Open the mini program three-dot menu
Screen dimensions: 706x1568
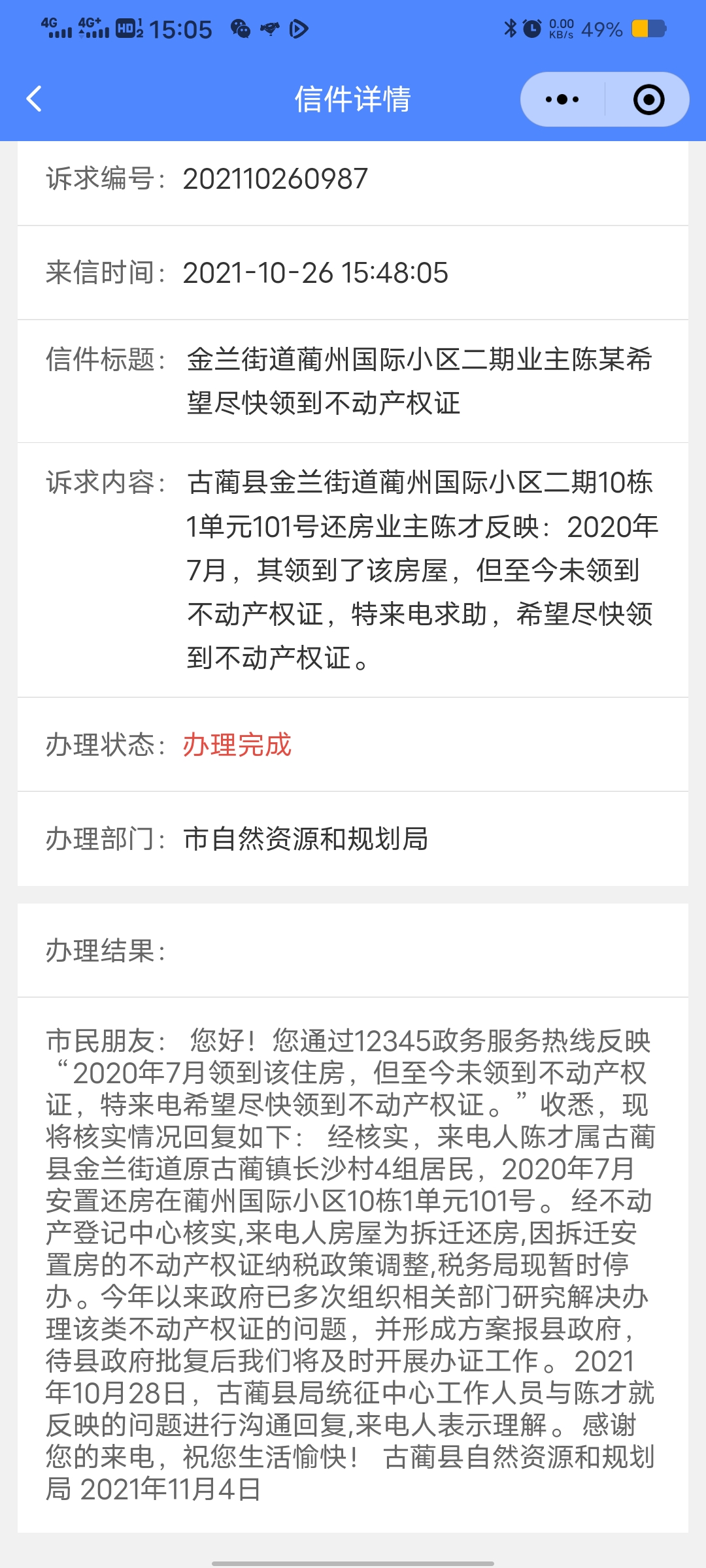point(562,99)
